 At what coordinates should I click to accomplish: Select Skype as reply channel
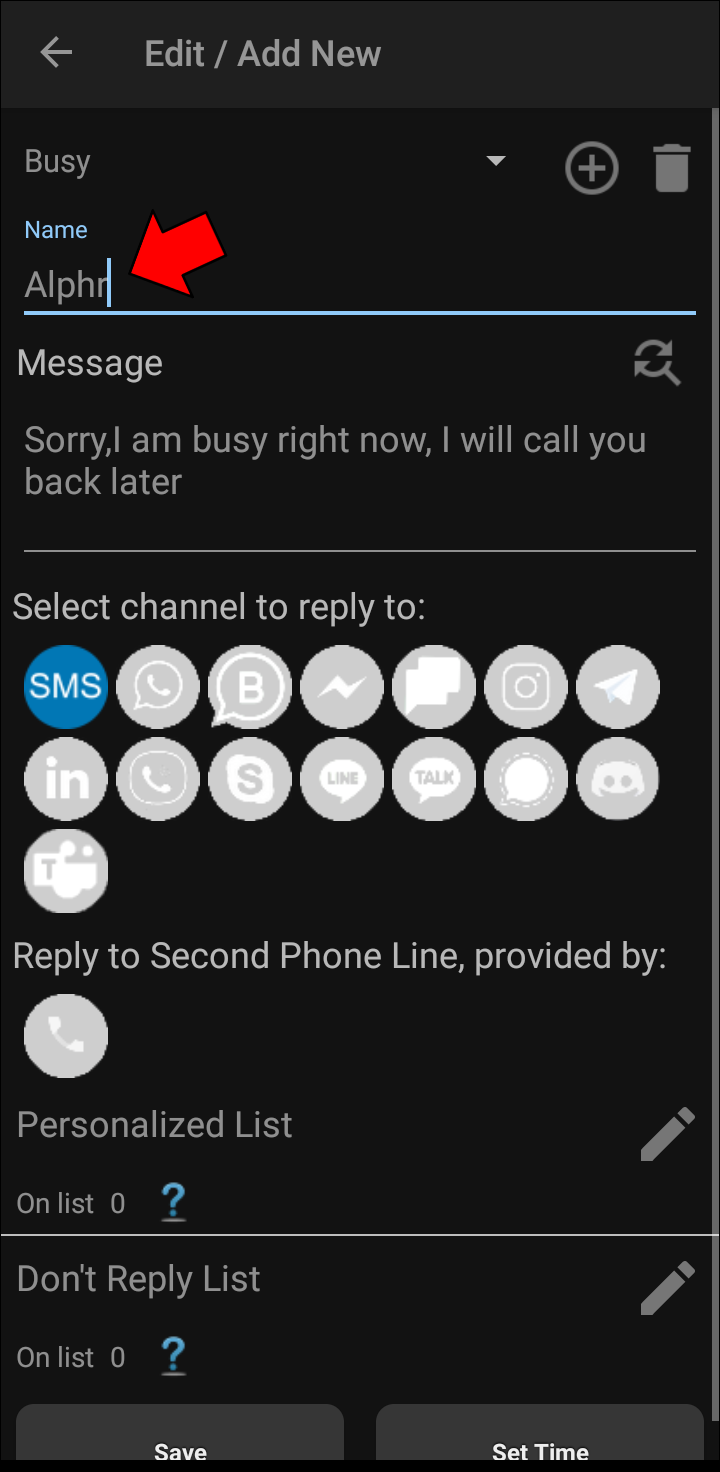[250, 779]
